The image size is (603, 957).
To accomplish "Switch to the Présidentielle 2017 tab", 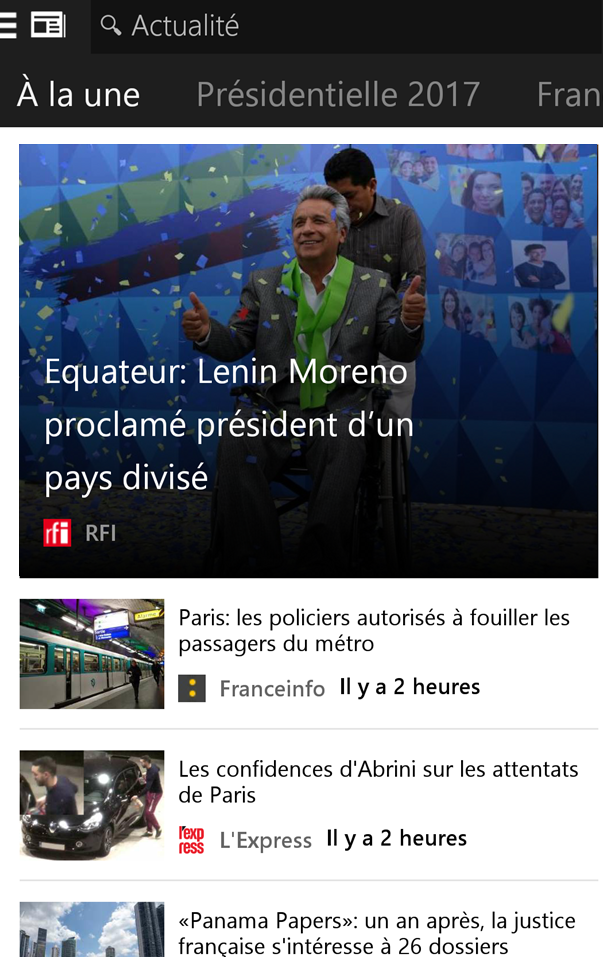I will tap(338, 94).
